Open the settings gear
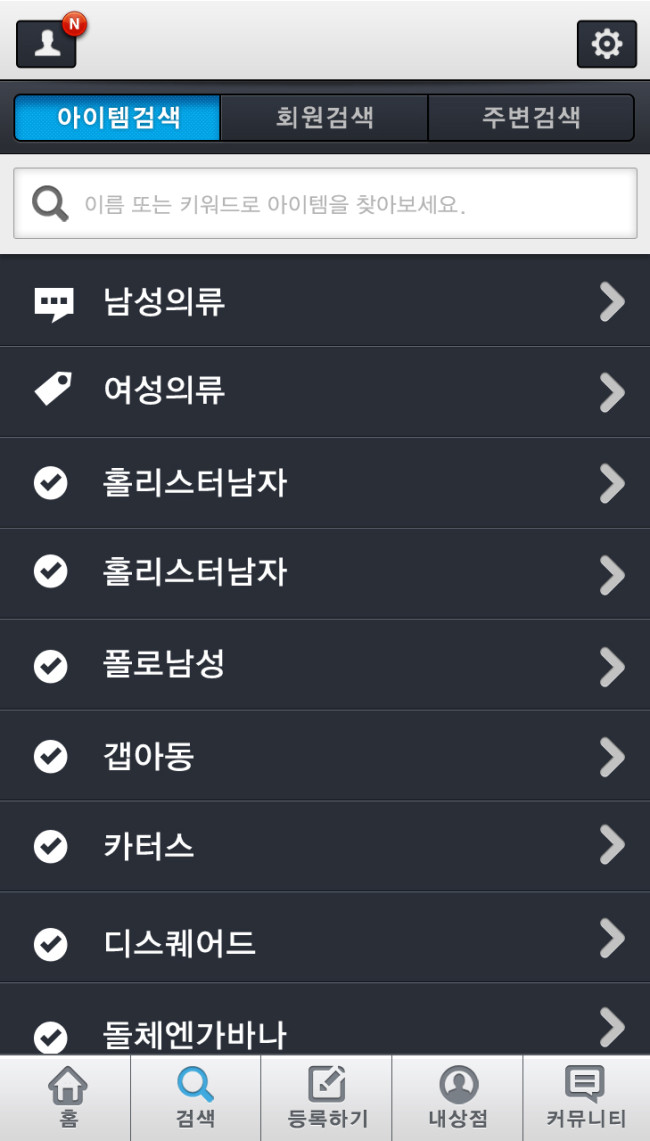The height and width of the screenshot is (1141, 650). click(x=606, y=44)
